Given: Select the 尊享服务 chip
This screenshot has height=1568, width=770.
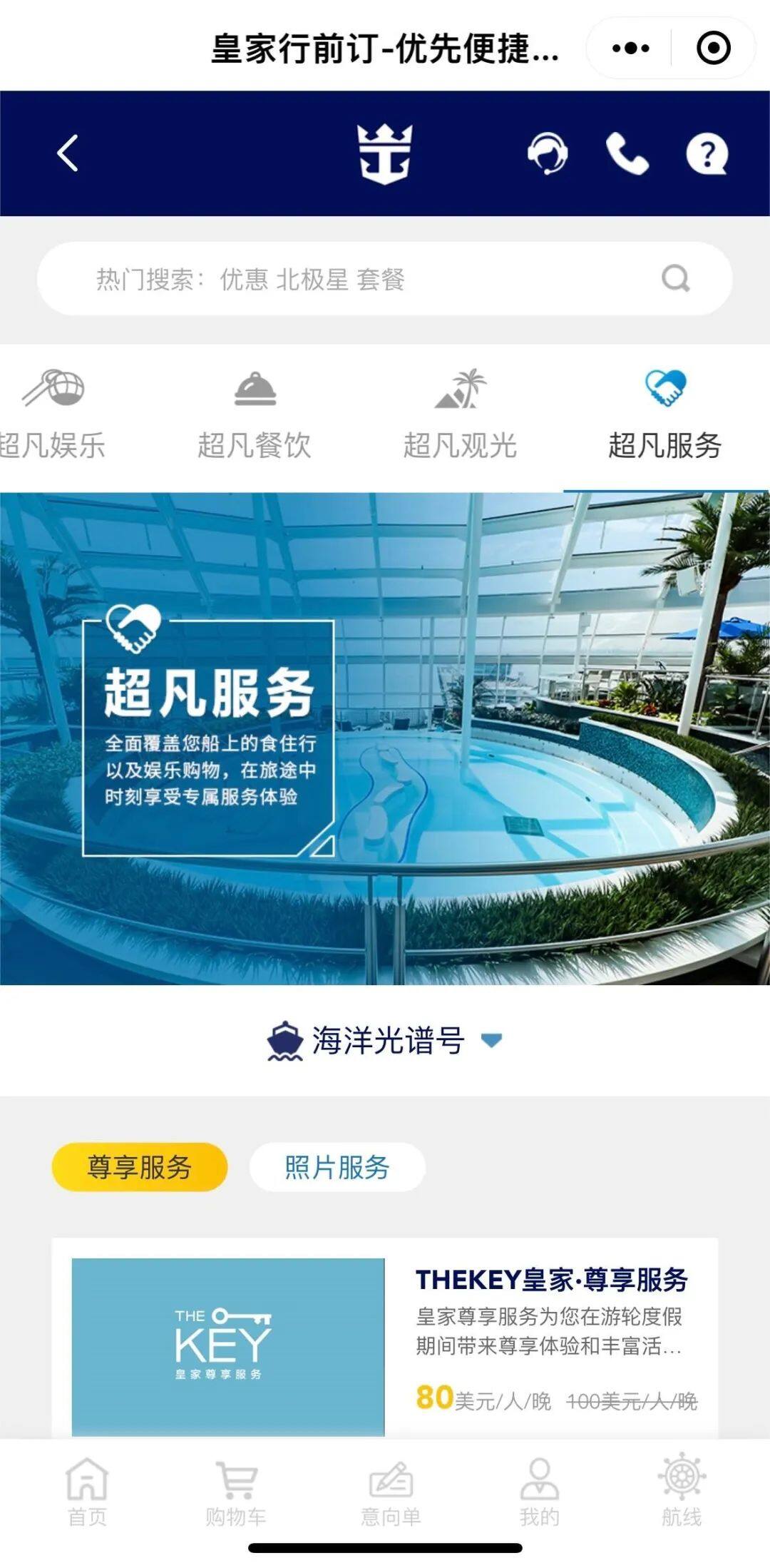Looking at the screenshot, I should pyautogui.click(x=140, y=1167).
